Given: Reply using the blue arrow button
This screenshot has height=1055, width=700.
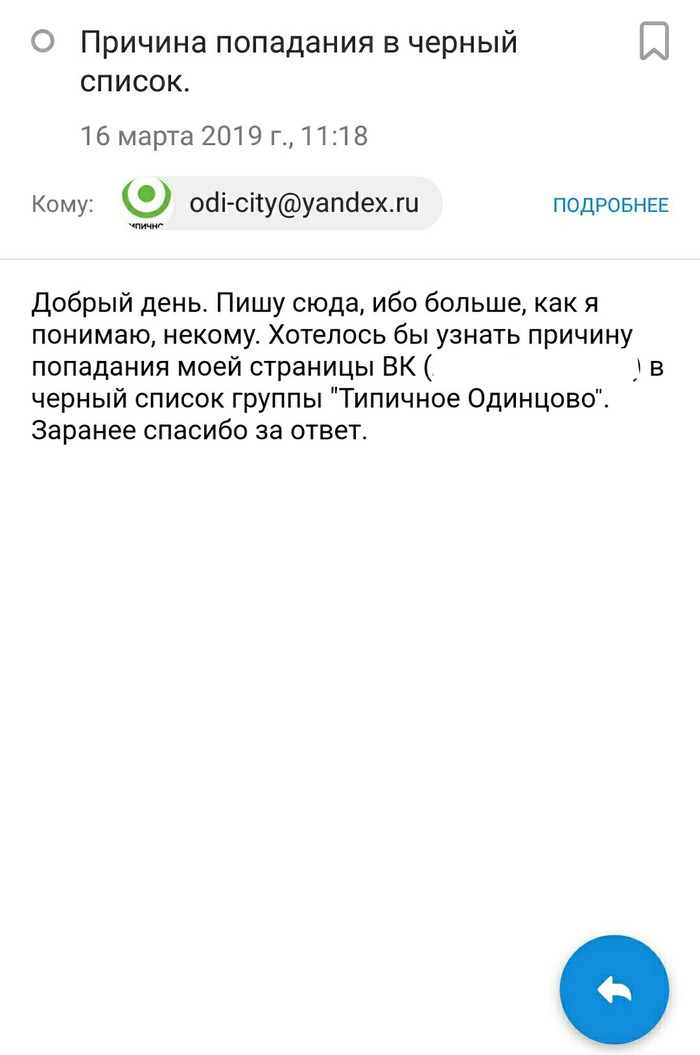Looking at the screenshot, I should pyautogui.click(x=614, y=990).
